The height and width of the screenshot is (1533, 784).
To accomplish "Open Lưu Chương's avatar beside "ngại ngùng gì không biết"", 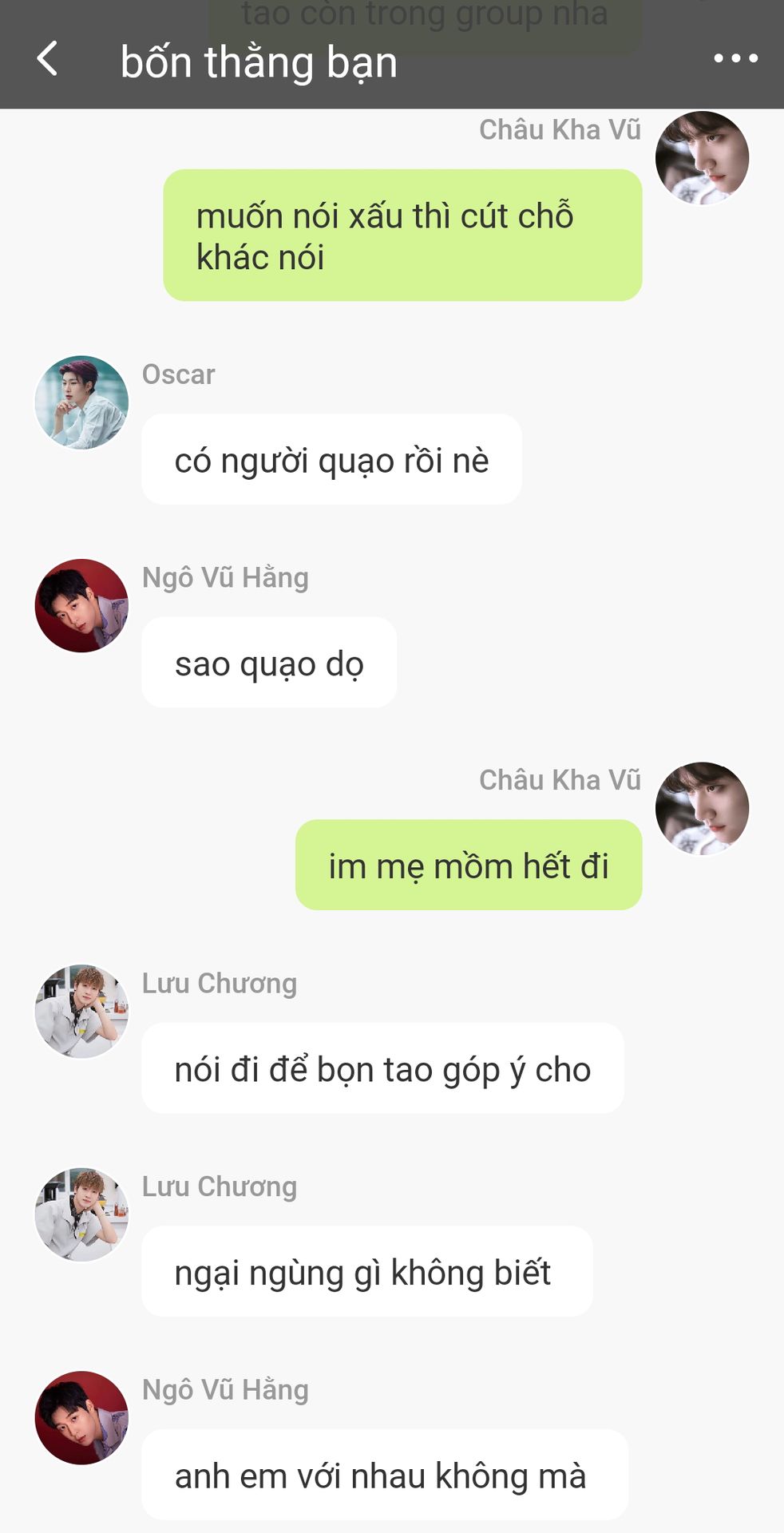I will (x=81, y=1214).
